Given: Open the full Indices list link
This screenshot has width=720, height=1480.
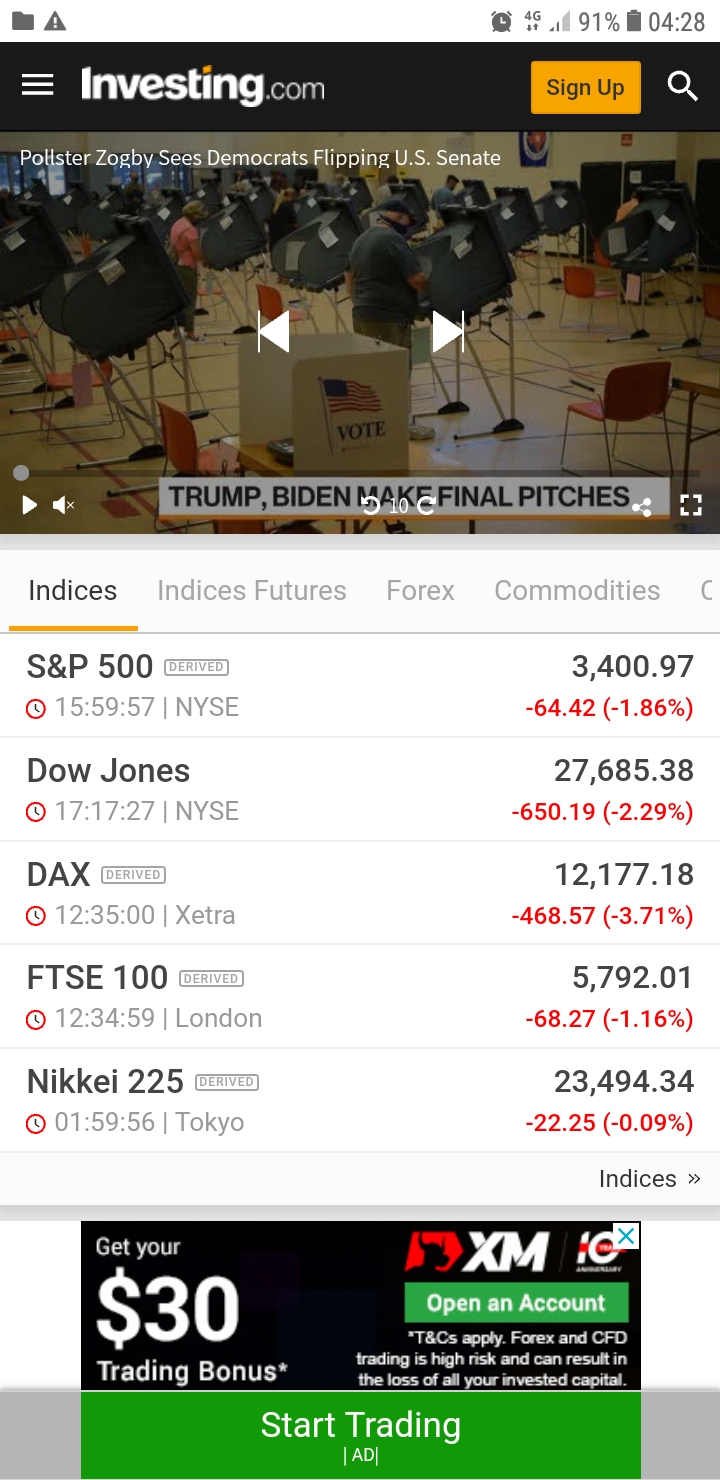Looking at the screenshot, I should pos(649,1179).
